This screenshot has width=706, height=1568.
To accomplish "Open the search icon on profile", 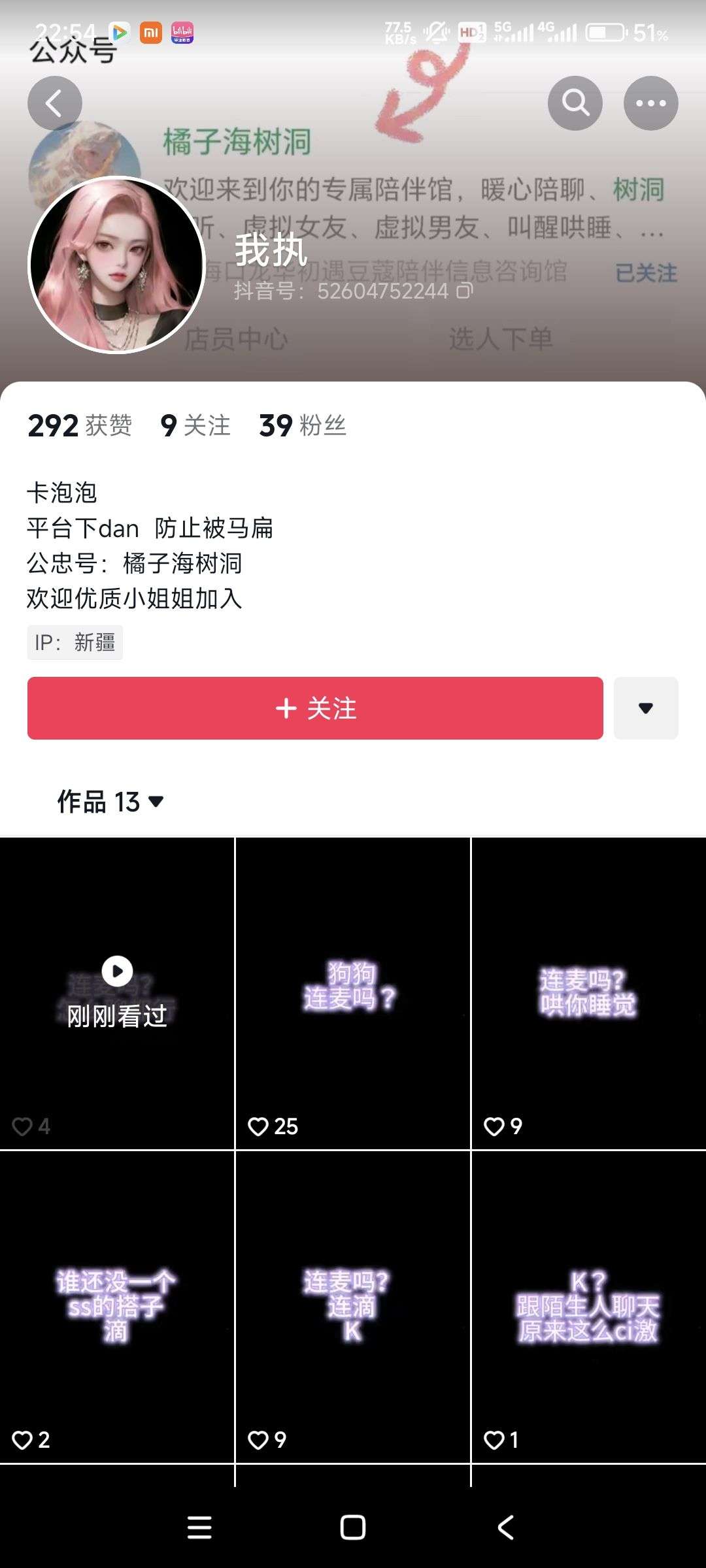I will (575, 103).
